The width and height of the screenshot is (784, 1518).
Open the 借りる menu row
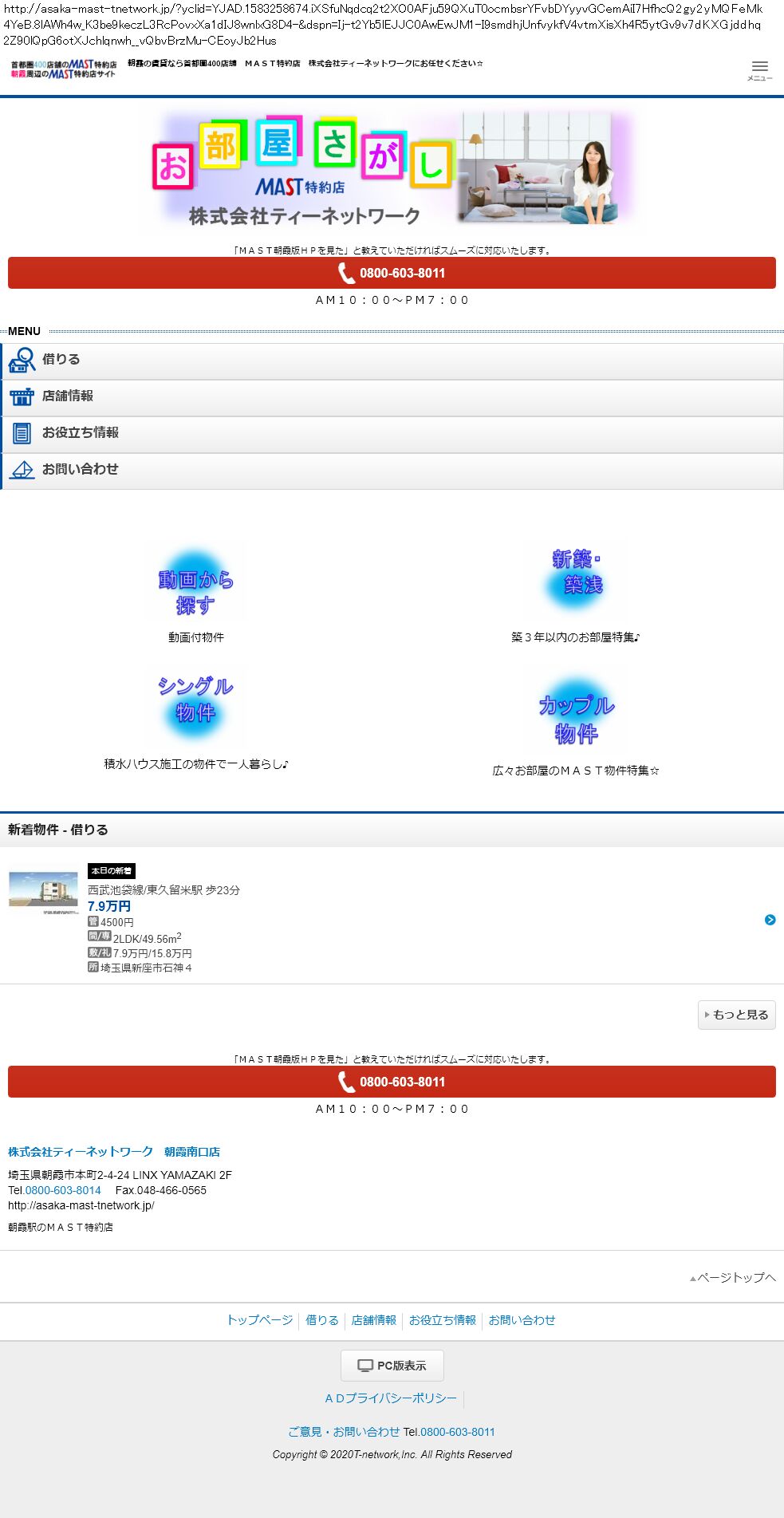[x=392, y=360]
